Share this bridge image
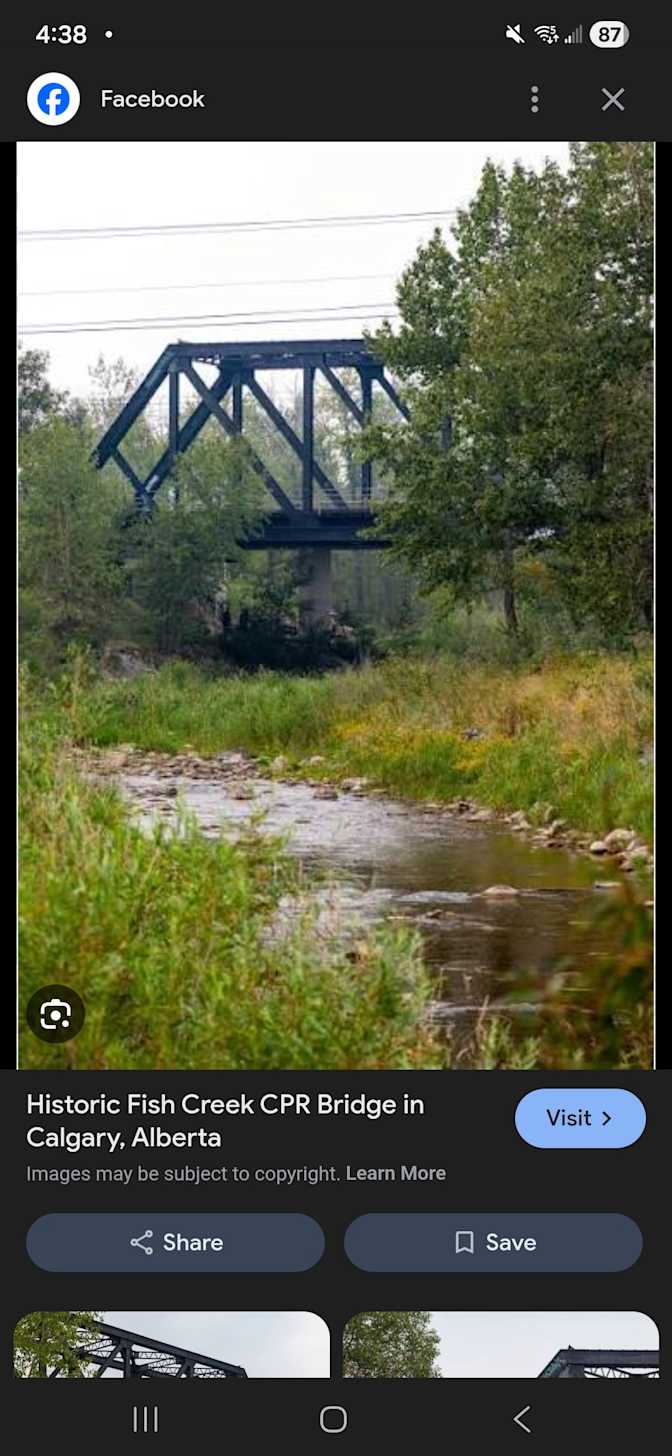 coord(176,1242)
